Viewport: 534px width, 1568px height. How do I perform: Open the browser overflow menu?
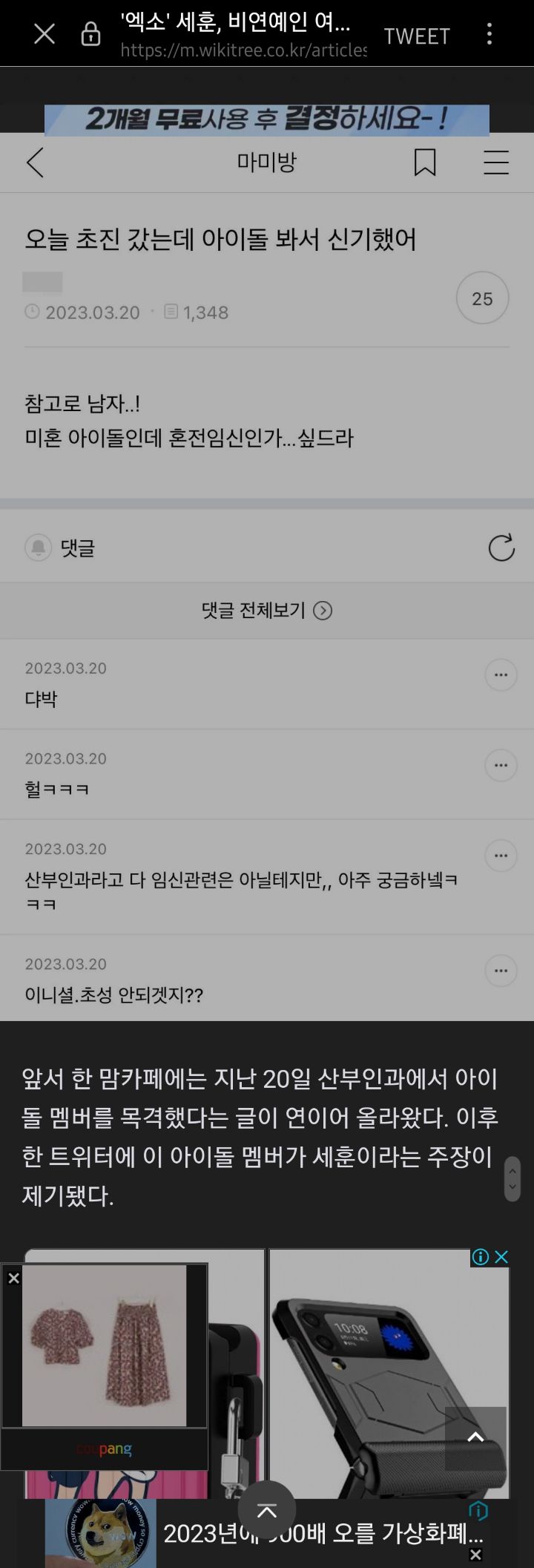click(x=489, y=34)
